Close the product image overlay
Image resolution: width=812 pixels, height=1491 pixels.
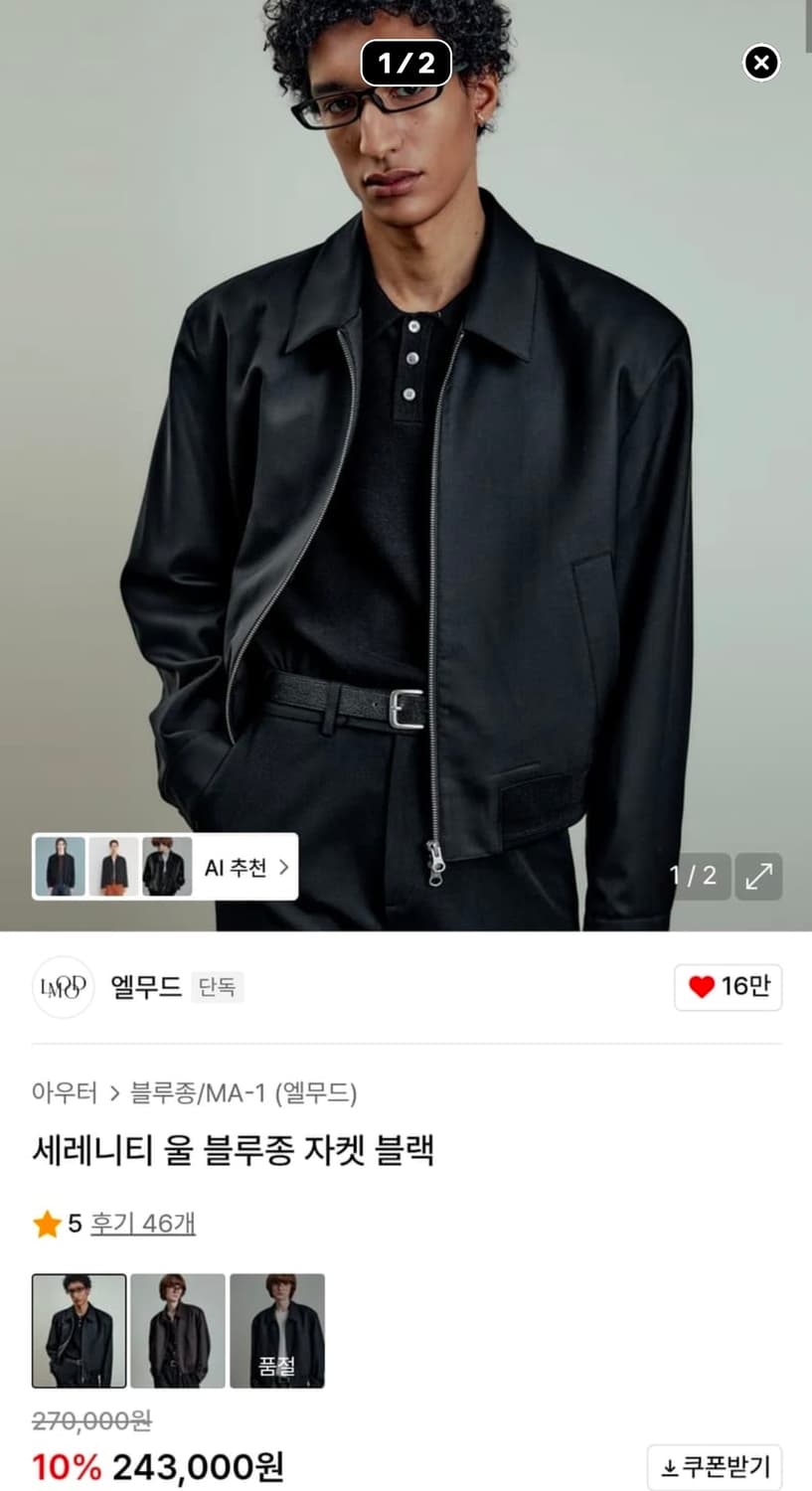click(761, 63)
